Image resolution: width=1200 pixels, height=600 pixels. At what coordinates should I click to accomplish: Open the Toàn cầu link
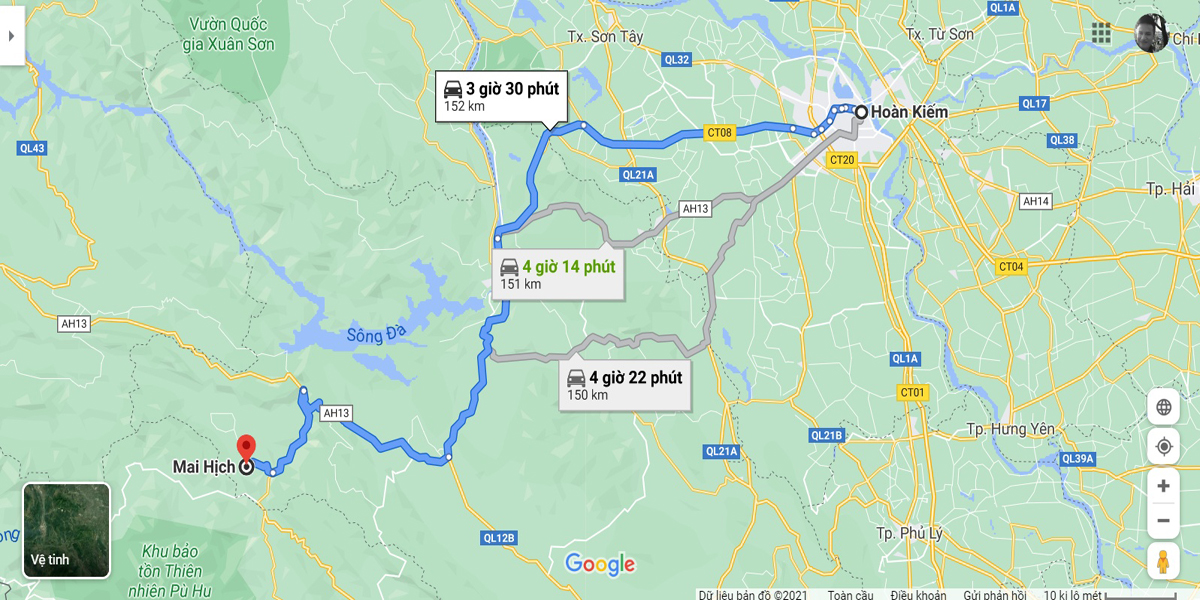pos(850,594)
